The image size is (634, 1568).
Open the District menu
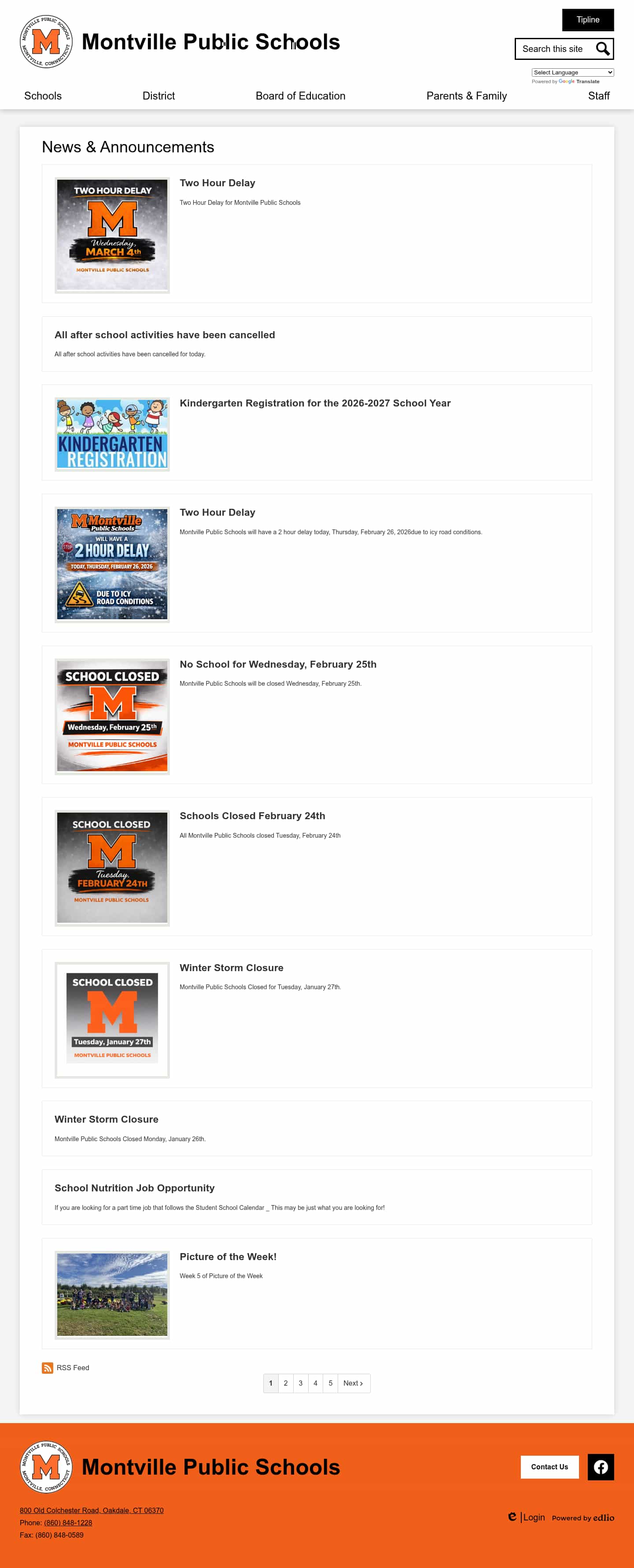point(158,96)
